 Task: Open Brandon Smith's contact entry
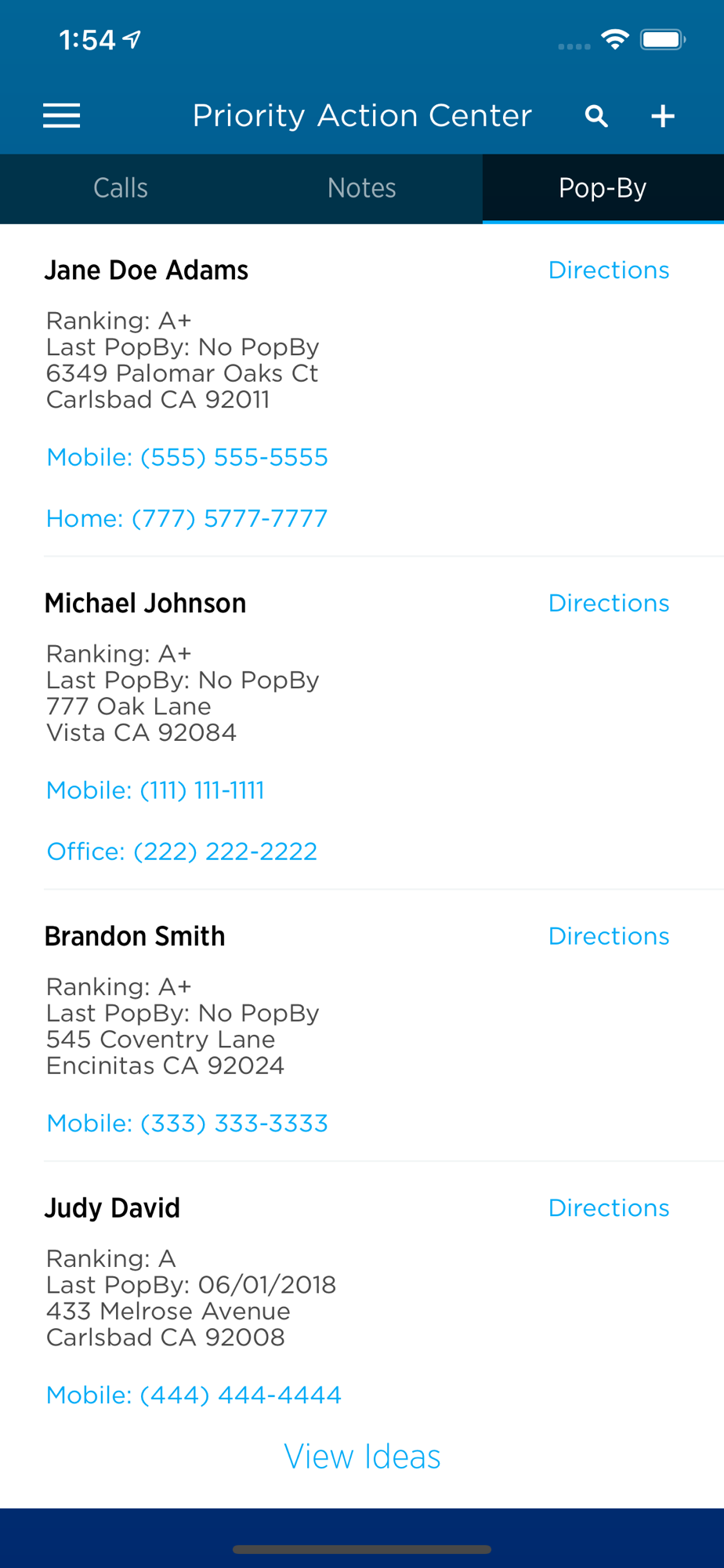pos(135,937)
